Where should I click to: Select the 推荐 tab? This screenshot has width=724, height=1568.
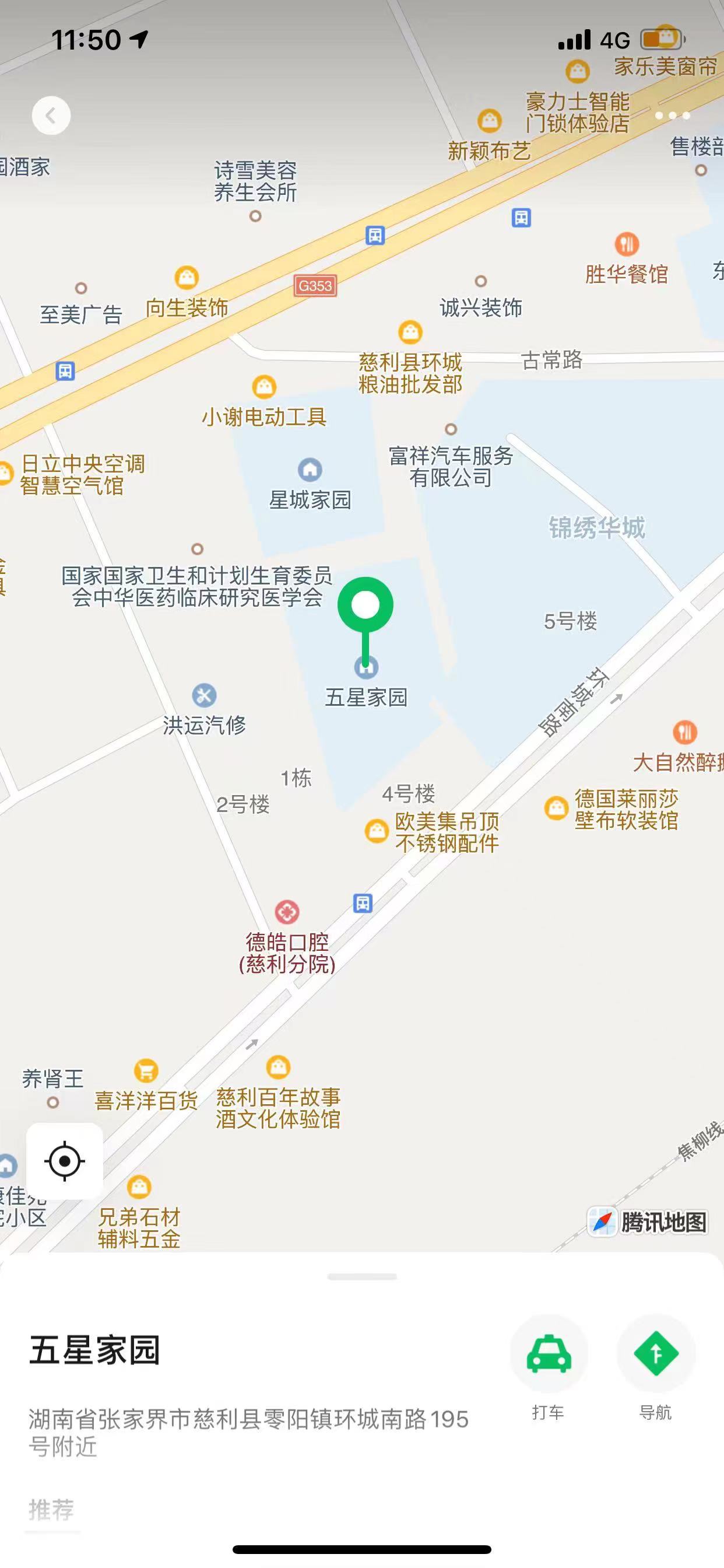click(51, 1510)
